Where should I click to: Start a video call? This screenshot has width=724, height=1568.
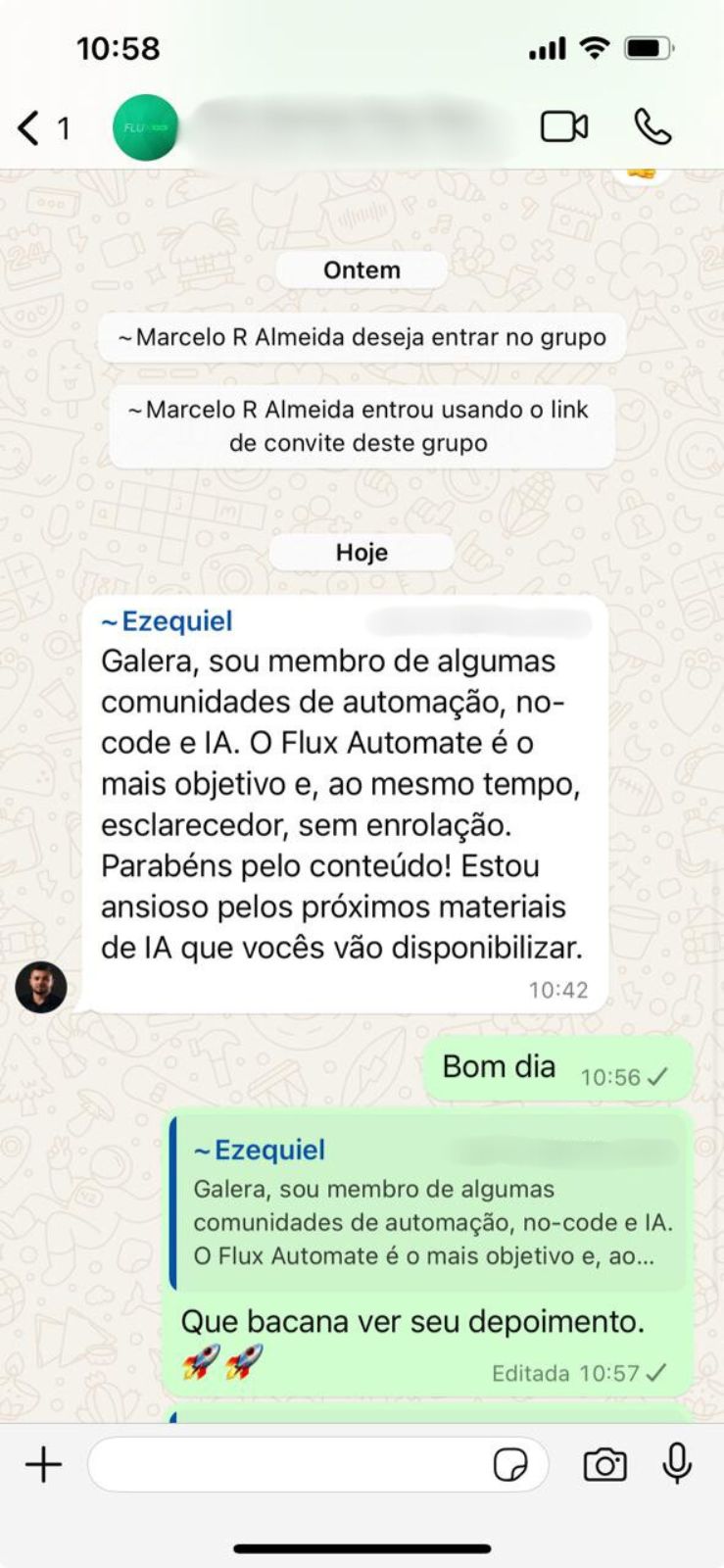(564, 127)
